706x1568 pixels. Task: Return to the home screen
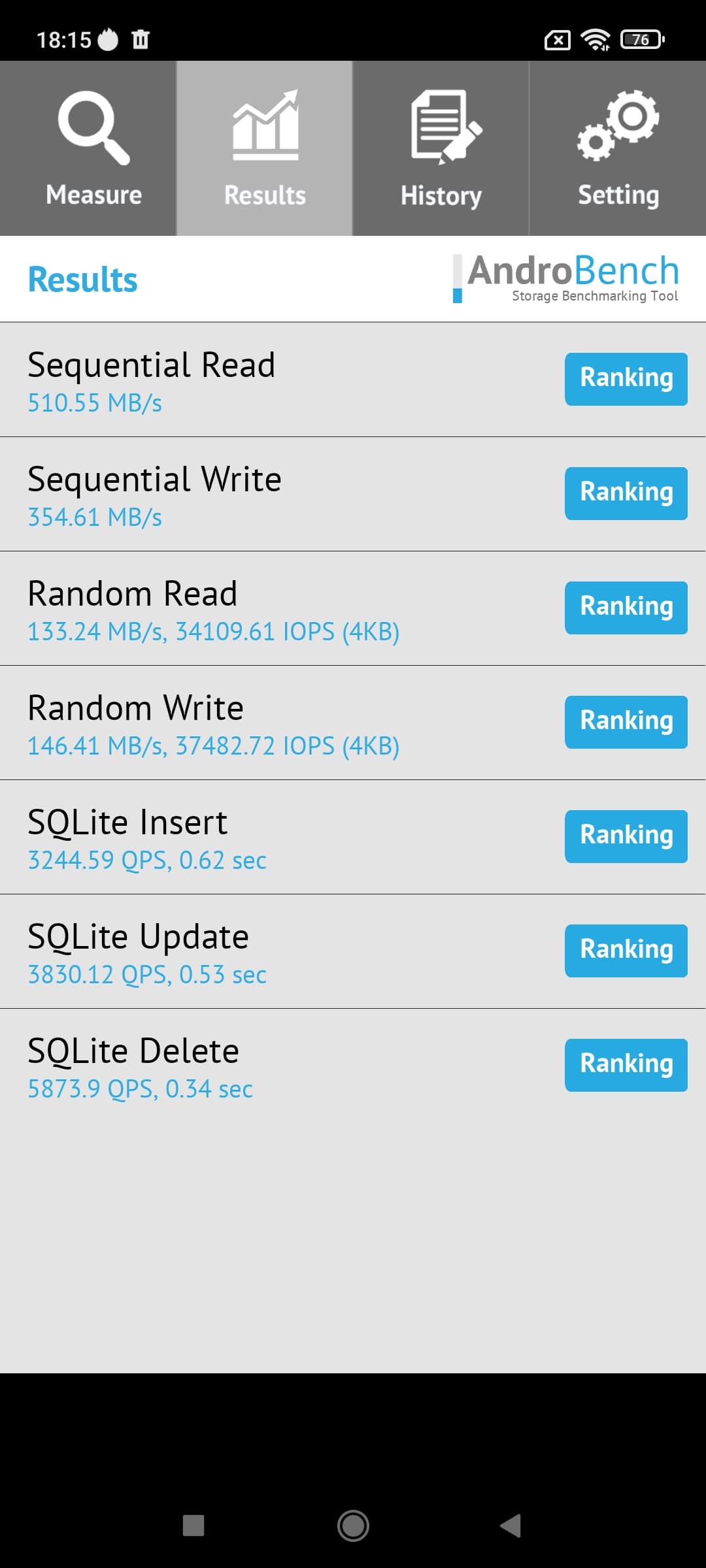pos(353,1526)
